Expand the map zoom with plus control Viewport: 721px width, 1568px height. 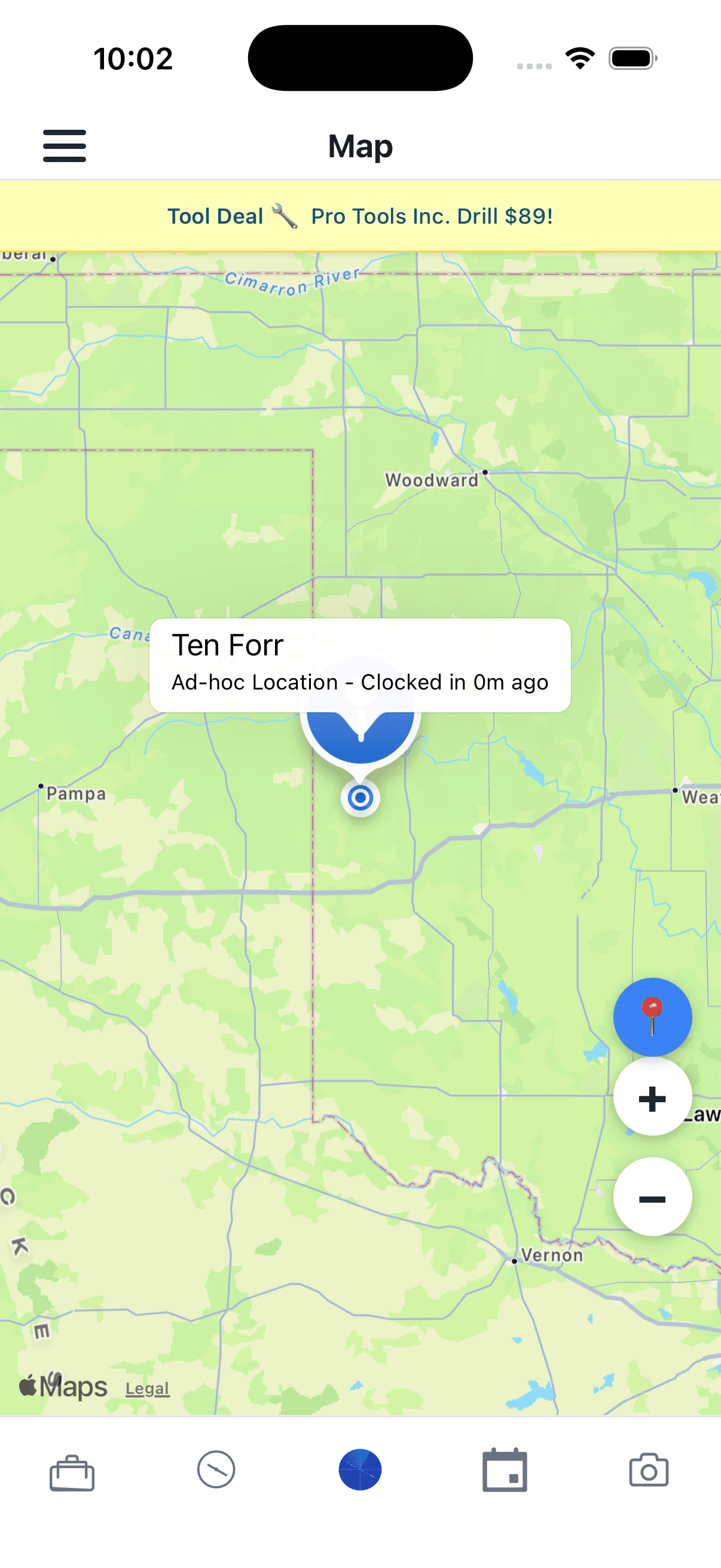point(652,1099)
